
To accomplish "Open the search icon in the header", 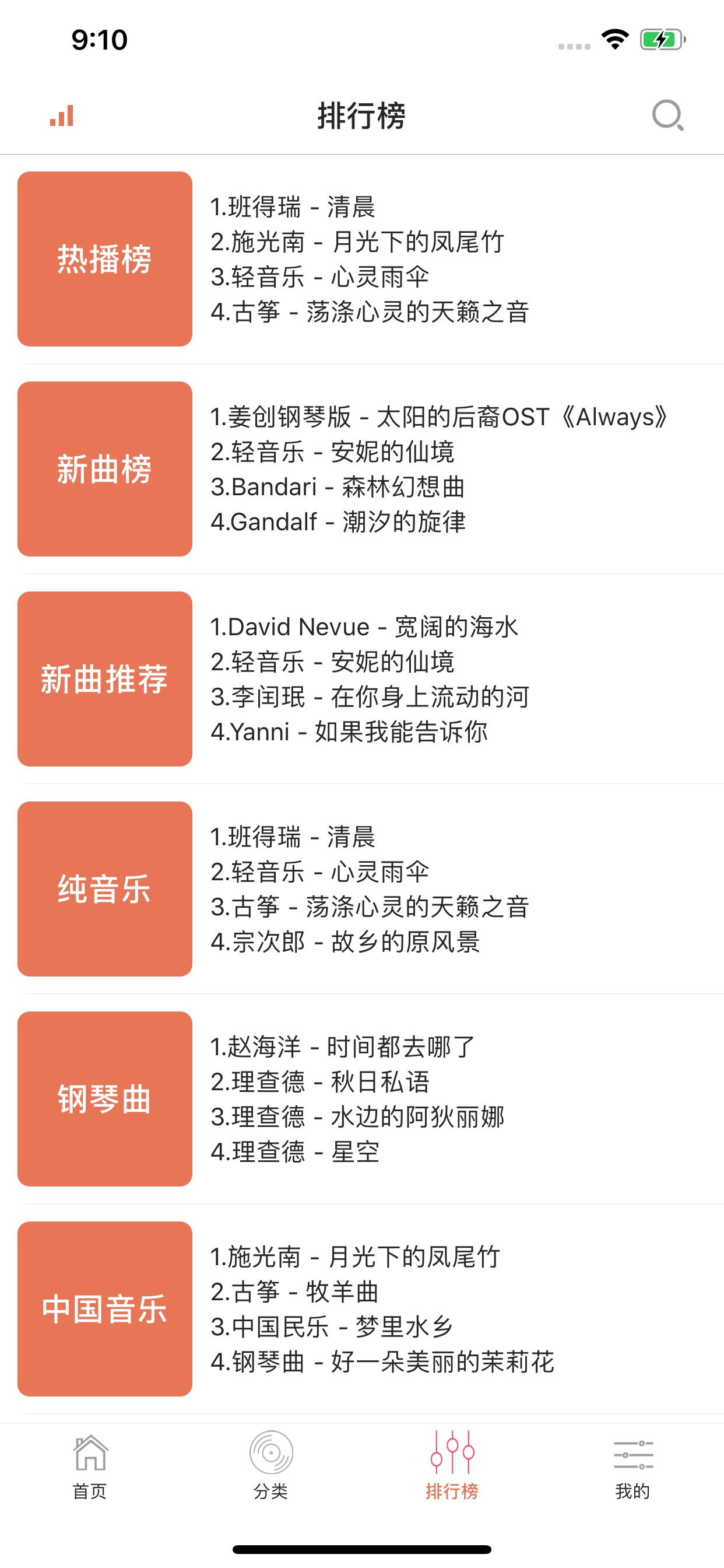I will [667, 115].
